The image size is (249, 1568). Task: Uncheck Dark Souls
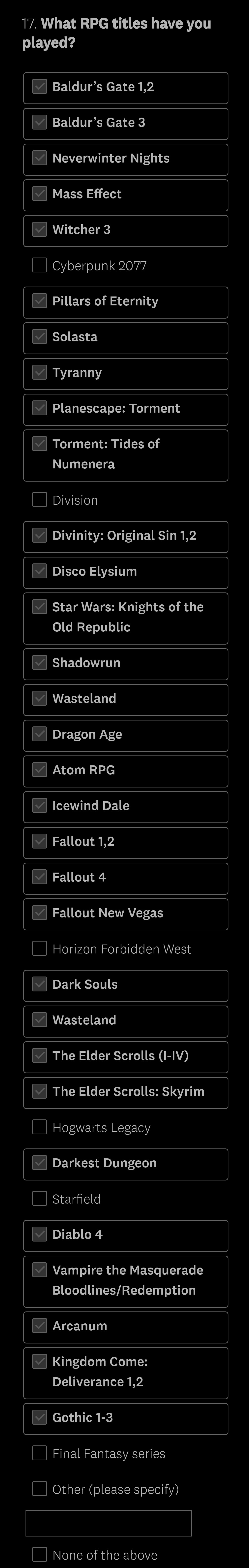click(39, 984)
